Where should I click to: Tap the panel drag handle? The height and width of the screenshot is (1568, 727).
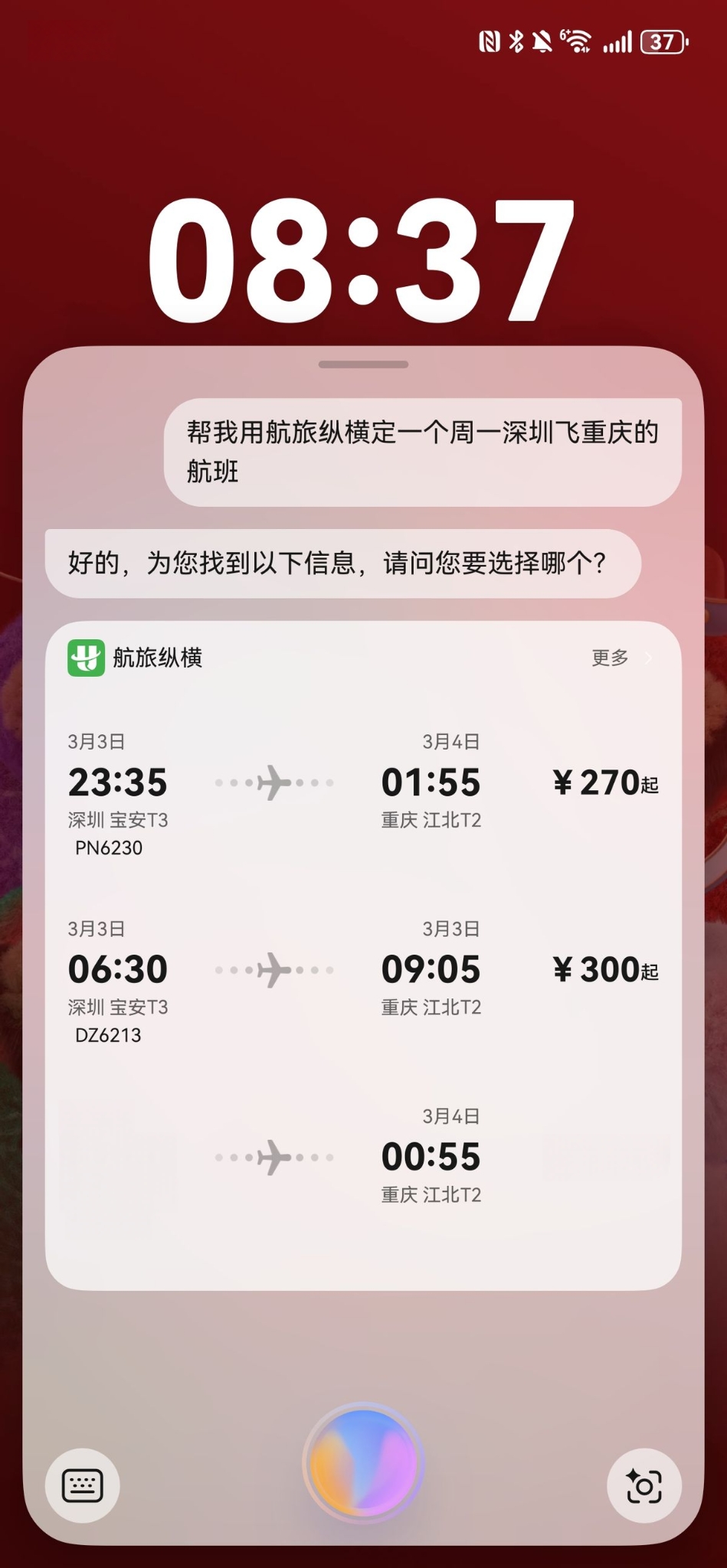point(363,364)
